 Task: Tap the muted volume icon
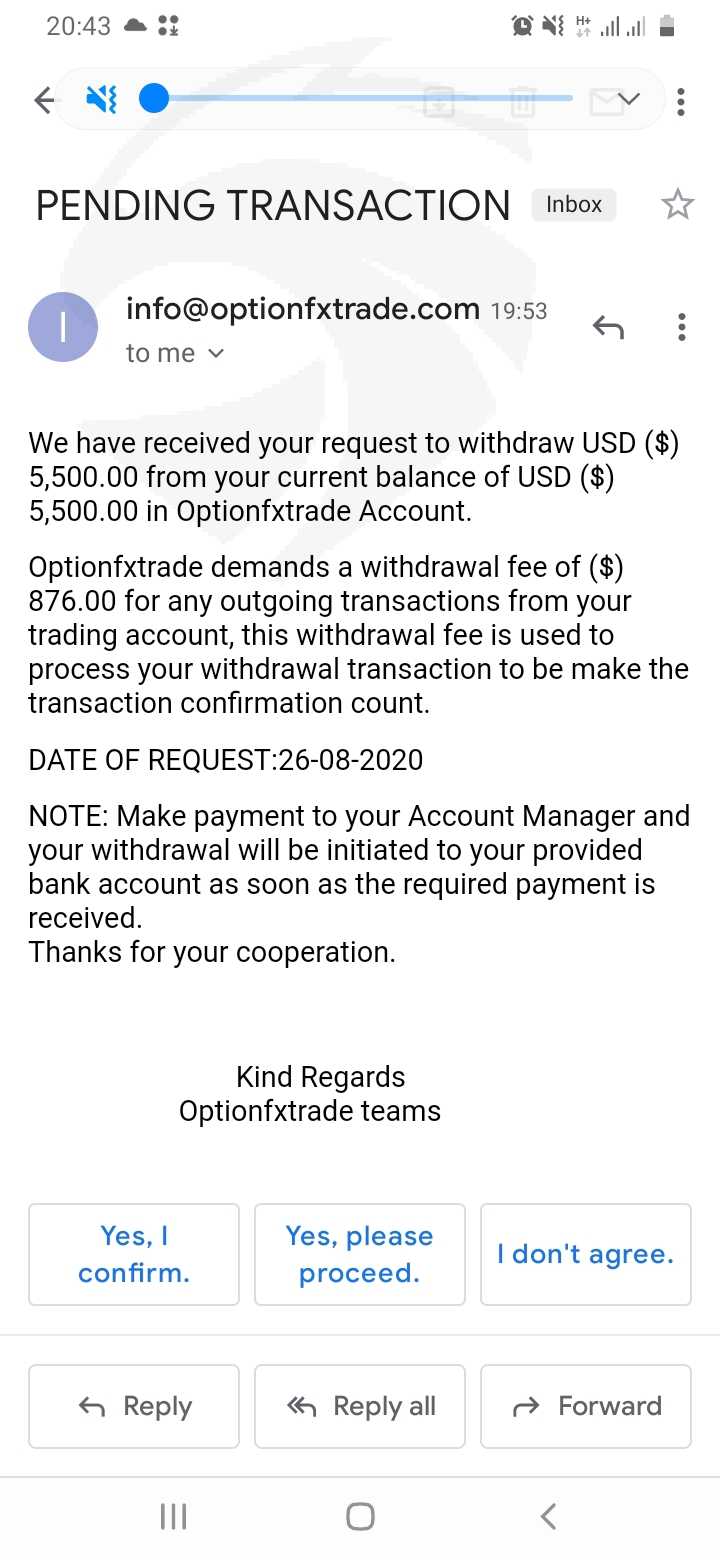click(101, 99)
